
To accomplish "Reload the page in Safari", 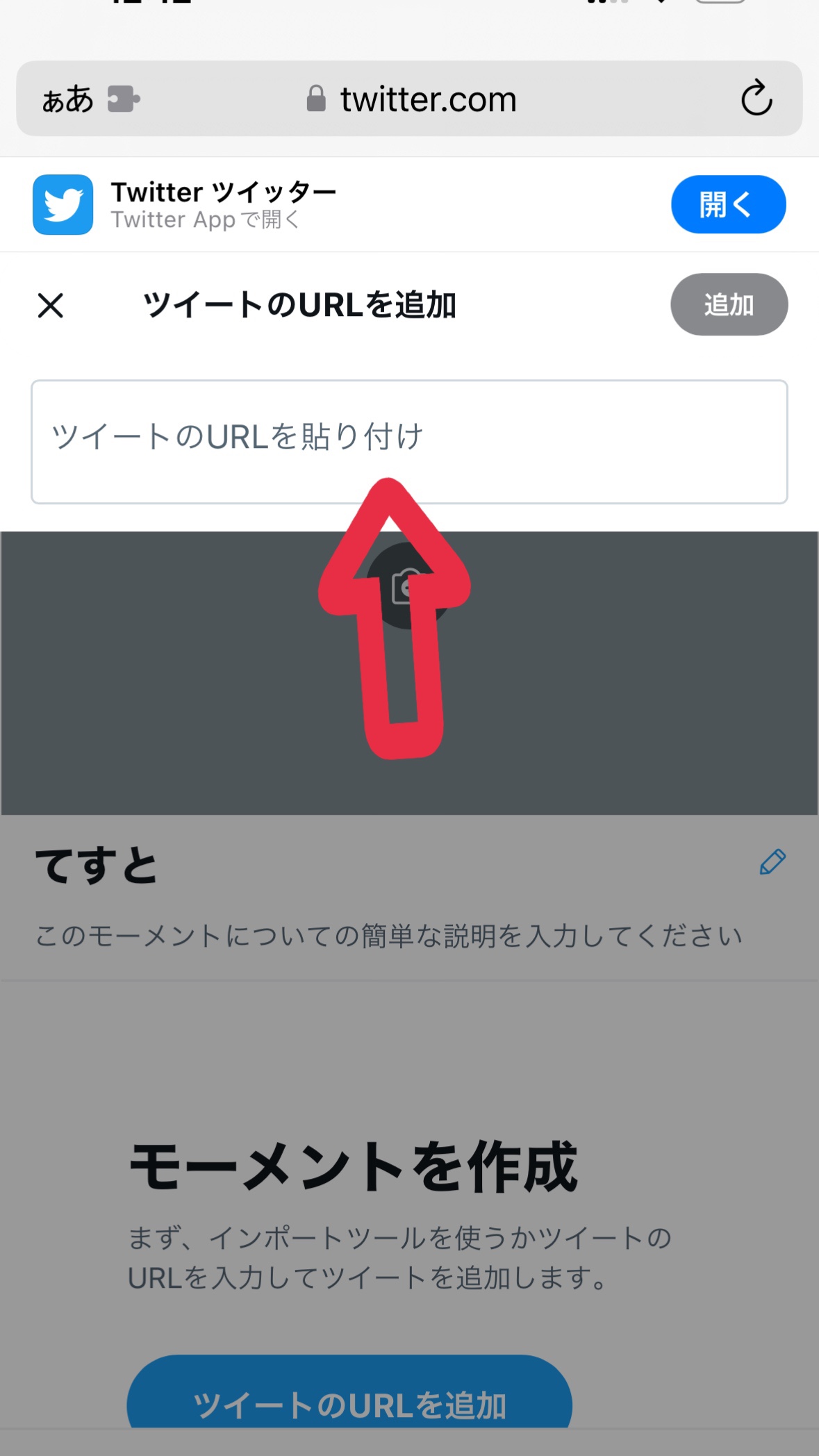I will tap(756, 98).
